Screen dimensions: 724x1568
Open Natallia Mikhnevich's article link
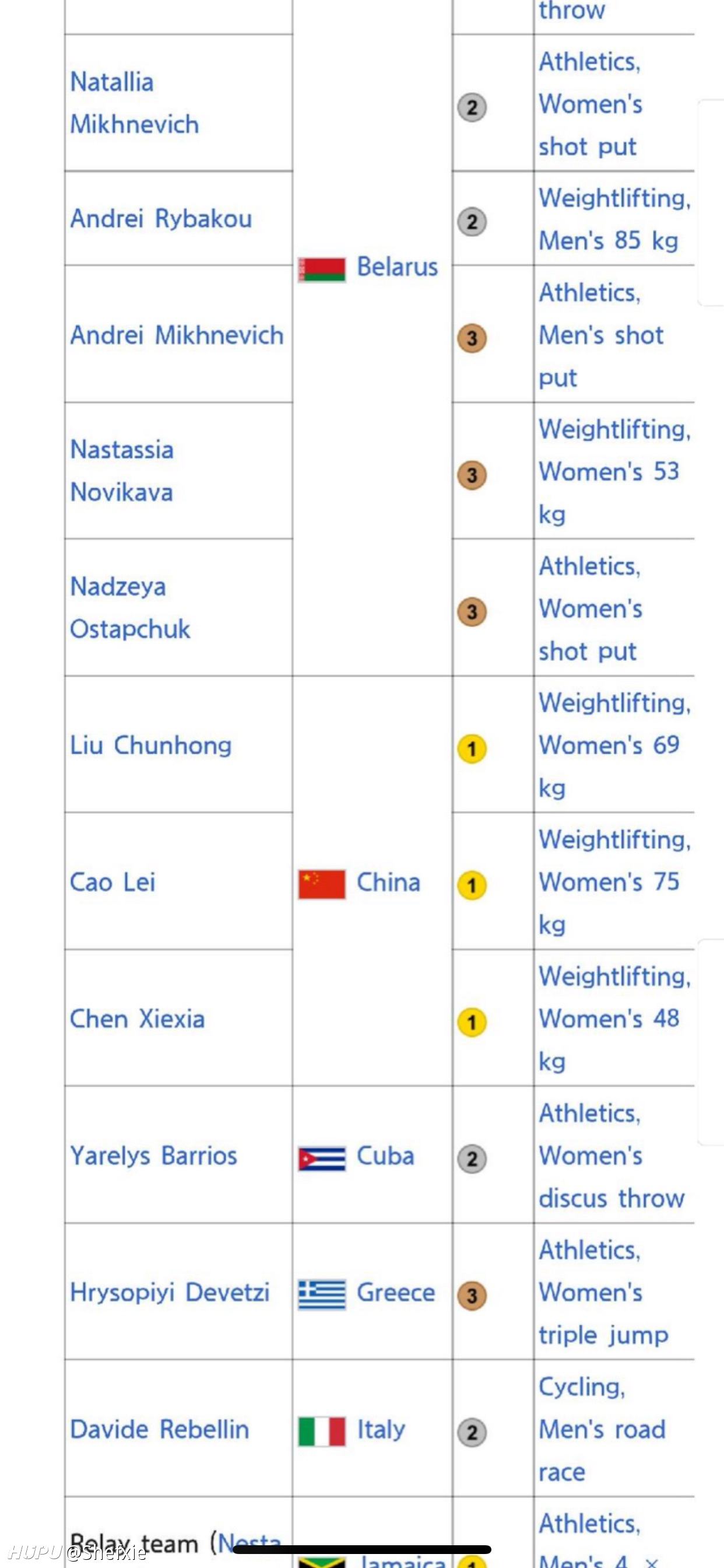[135, 103]
